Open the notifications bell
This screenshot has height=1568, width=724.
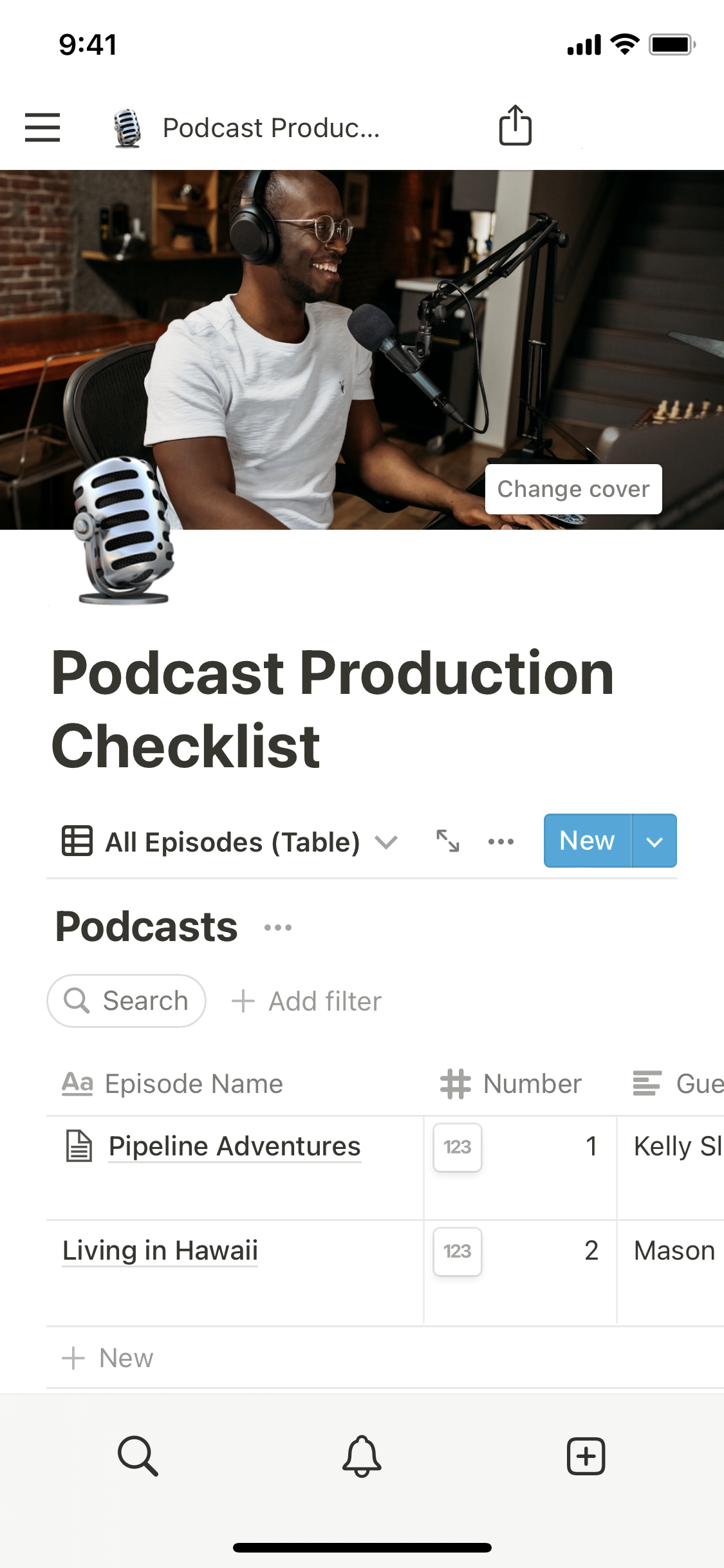362,1456
